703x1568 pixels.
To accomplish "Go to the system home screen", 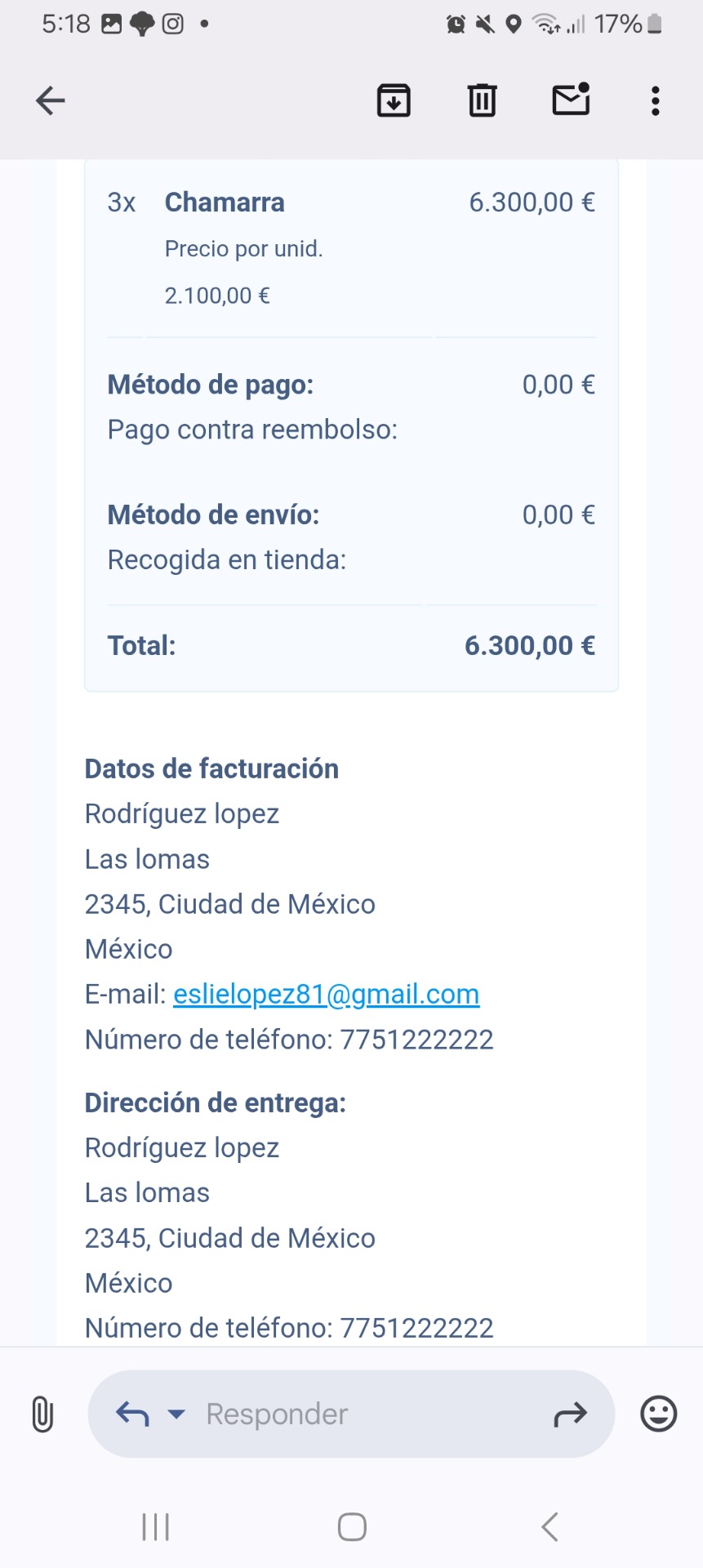I will click(x=352, y=1526).
